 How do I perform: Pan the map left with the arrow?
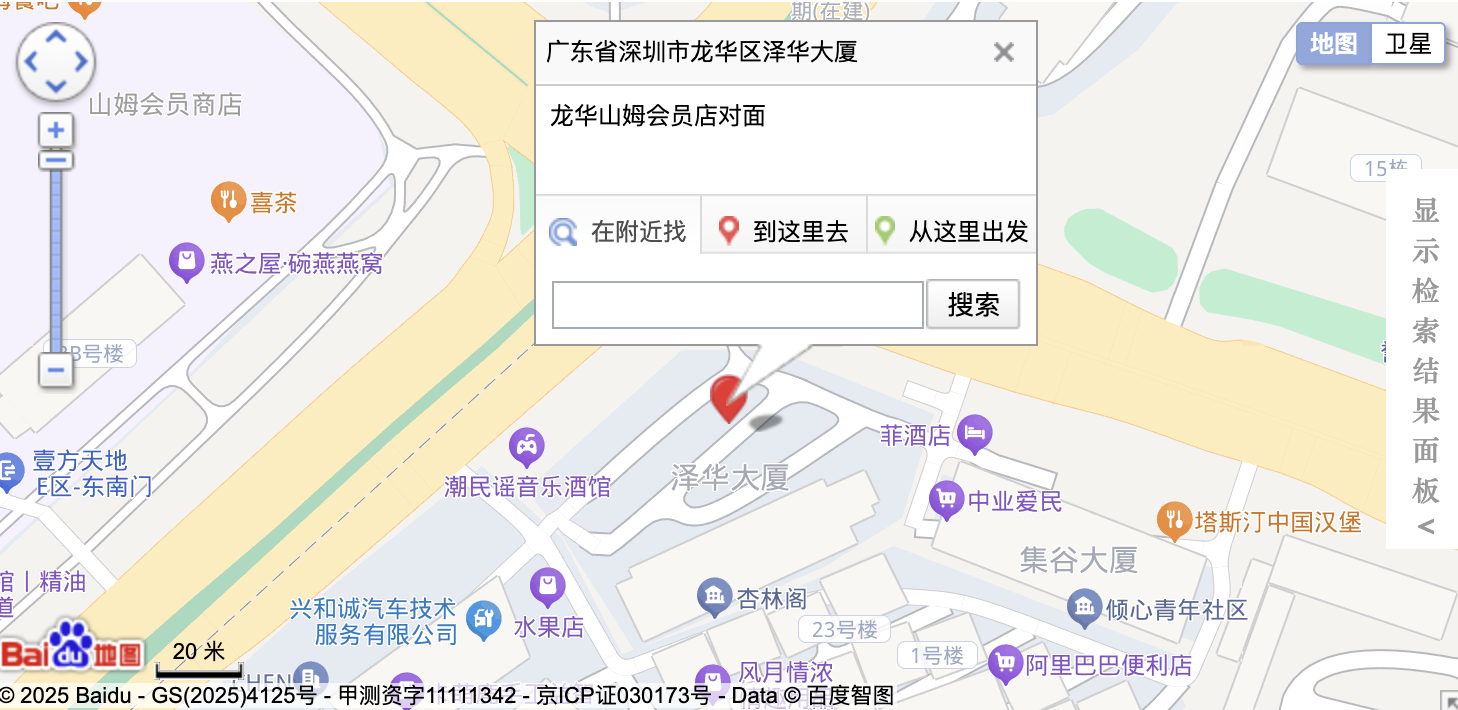coord(31,62)
